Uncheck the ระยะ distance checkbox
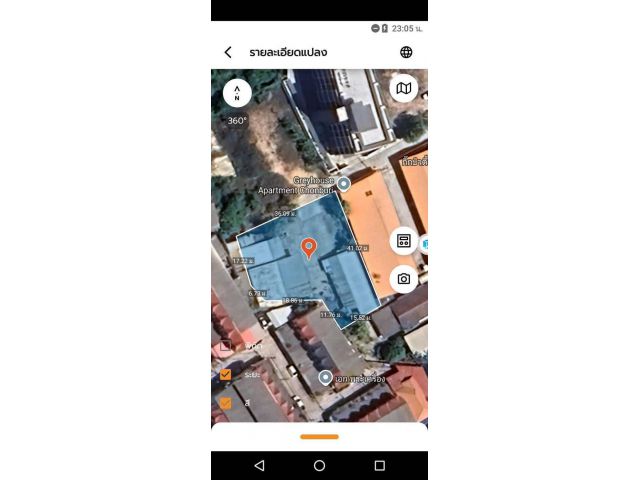This screenshot has height=480, width=640. pyautogui.click(x=226, y=375)
